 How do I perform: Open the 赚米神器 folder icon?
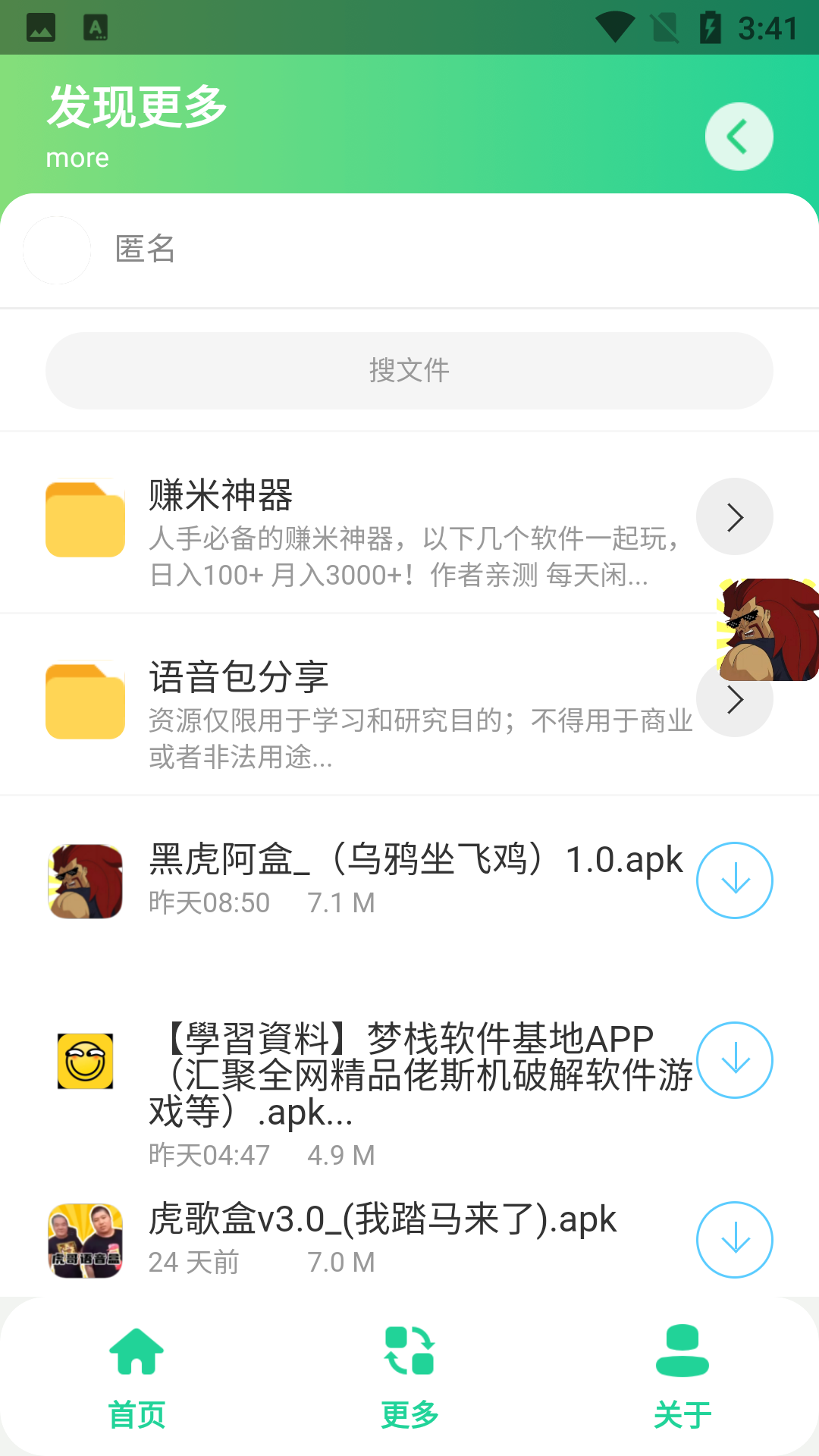click(84, 519)
